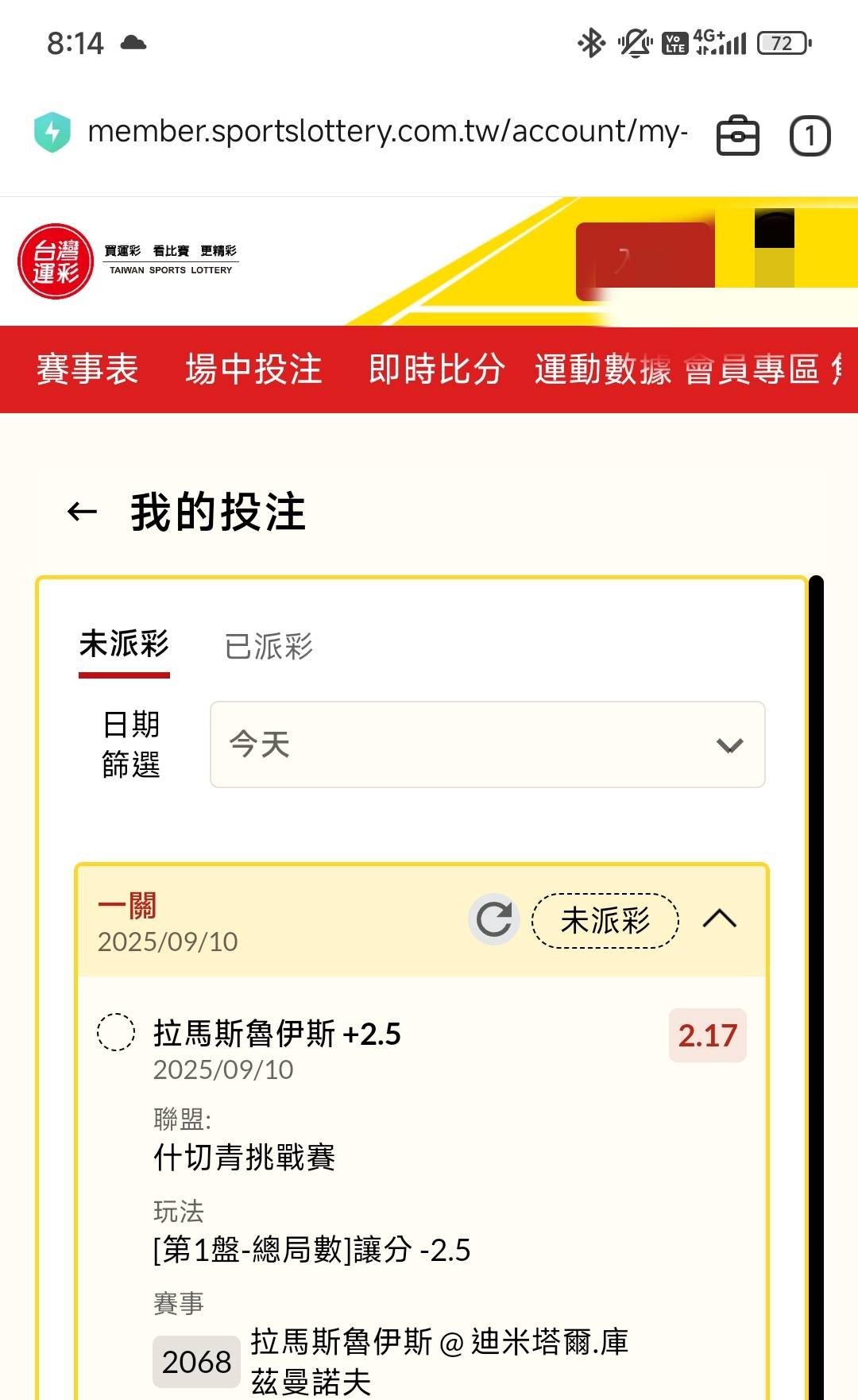Select the 未派彩 tab
858x1400 pixels.
pos(124,644)
